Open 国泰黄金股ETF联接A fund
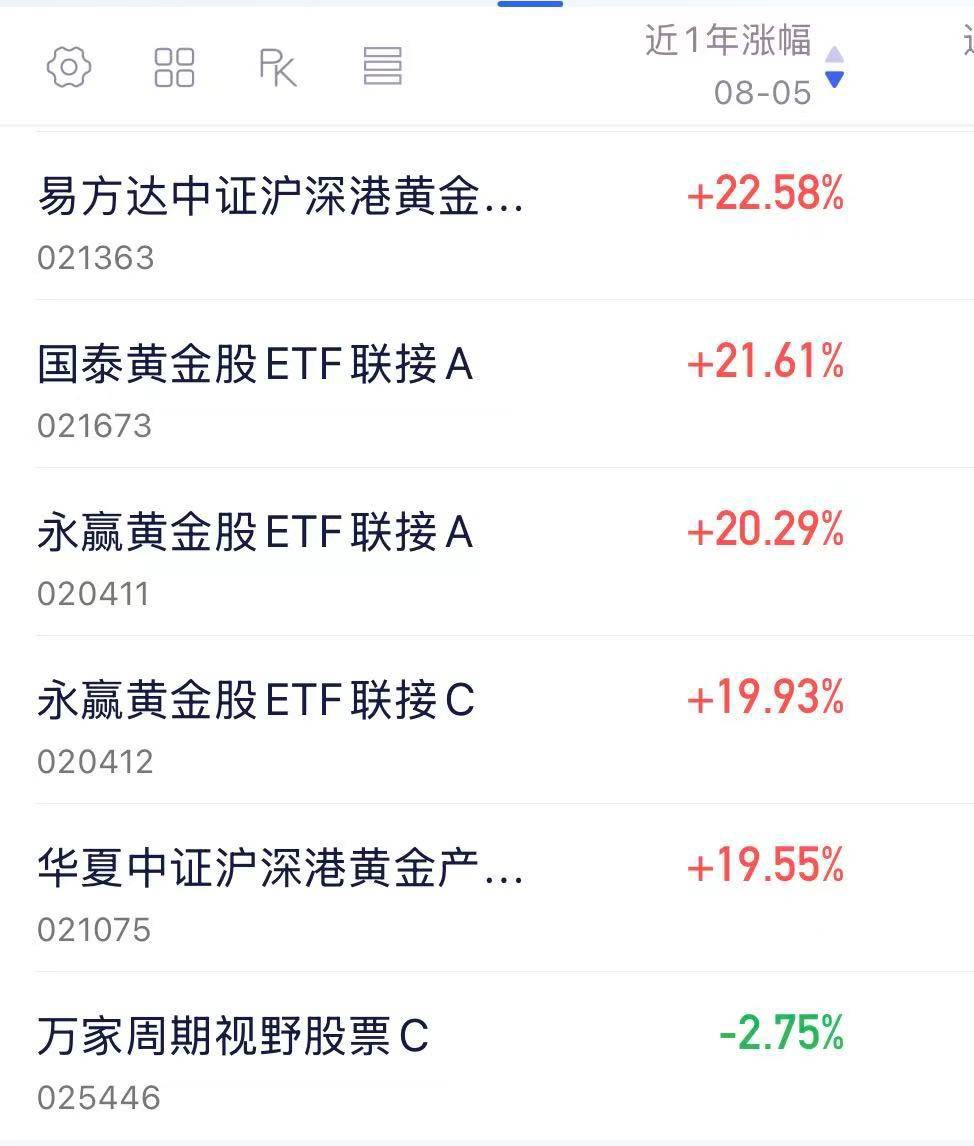 point(504,384)
